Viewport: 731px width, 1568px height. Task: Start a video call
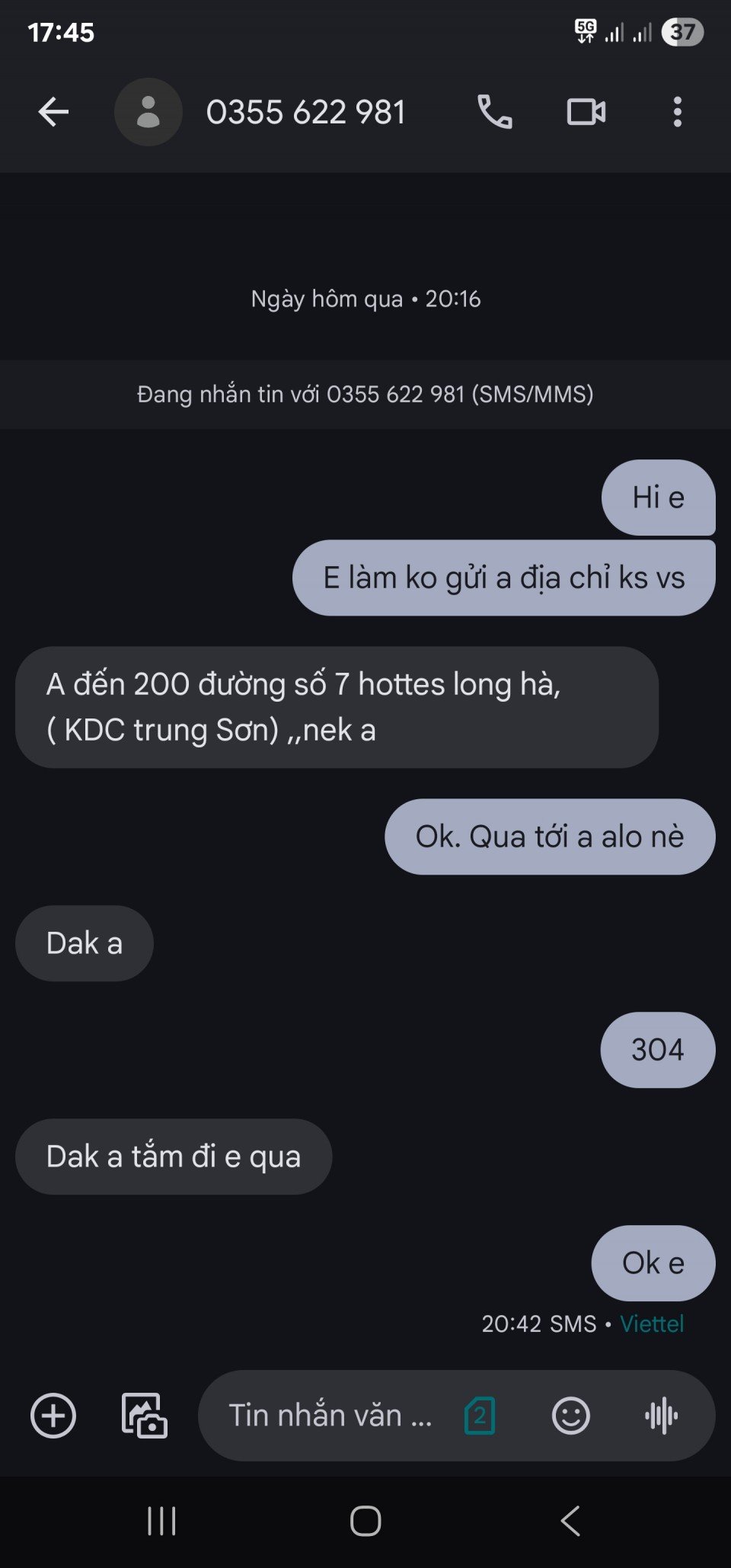tap(586, 112)
